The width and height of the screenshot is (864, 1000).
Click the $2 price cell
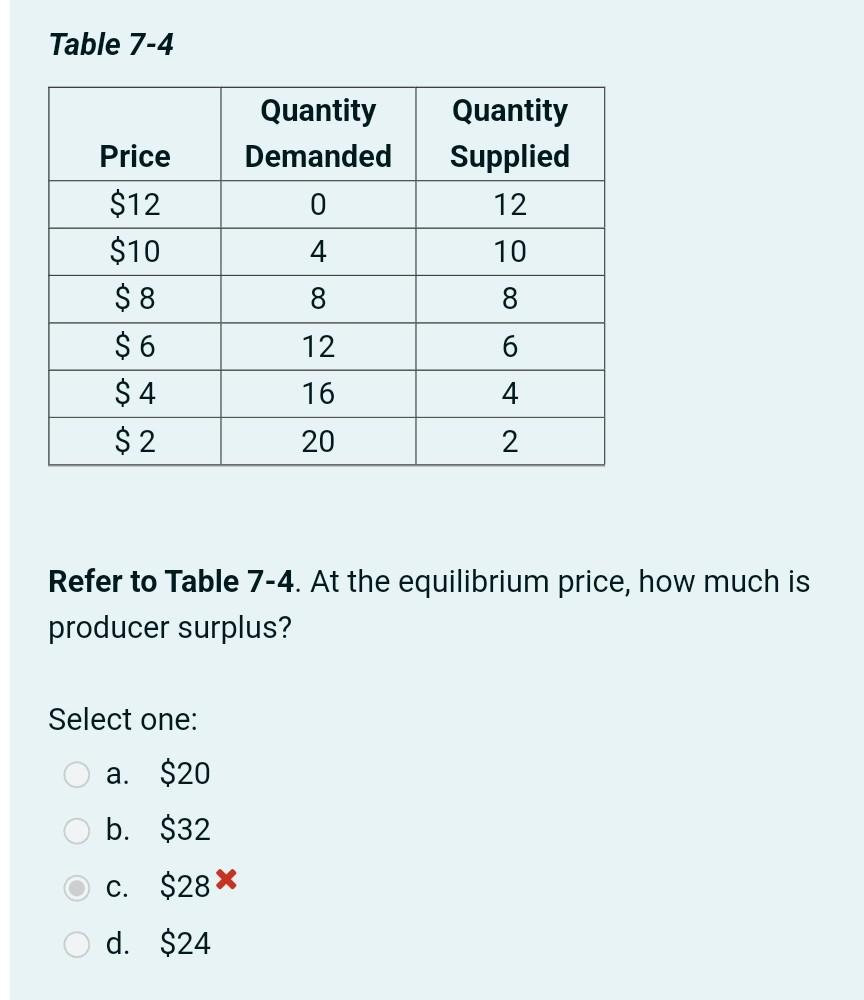coord(133,440)
